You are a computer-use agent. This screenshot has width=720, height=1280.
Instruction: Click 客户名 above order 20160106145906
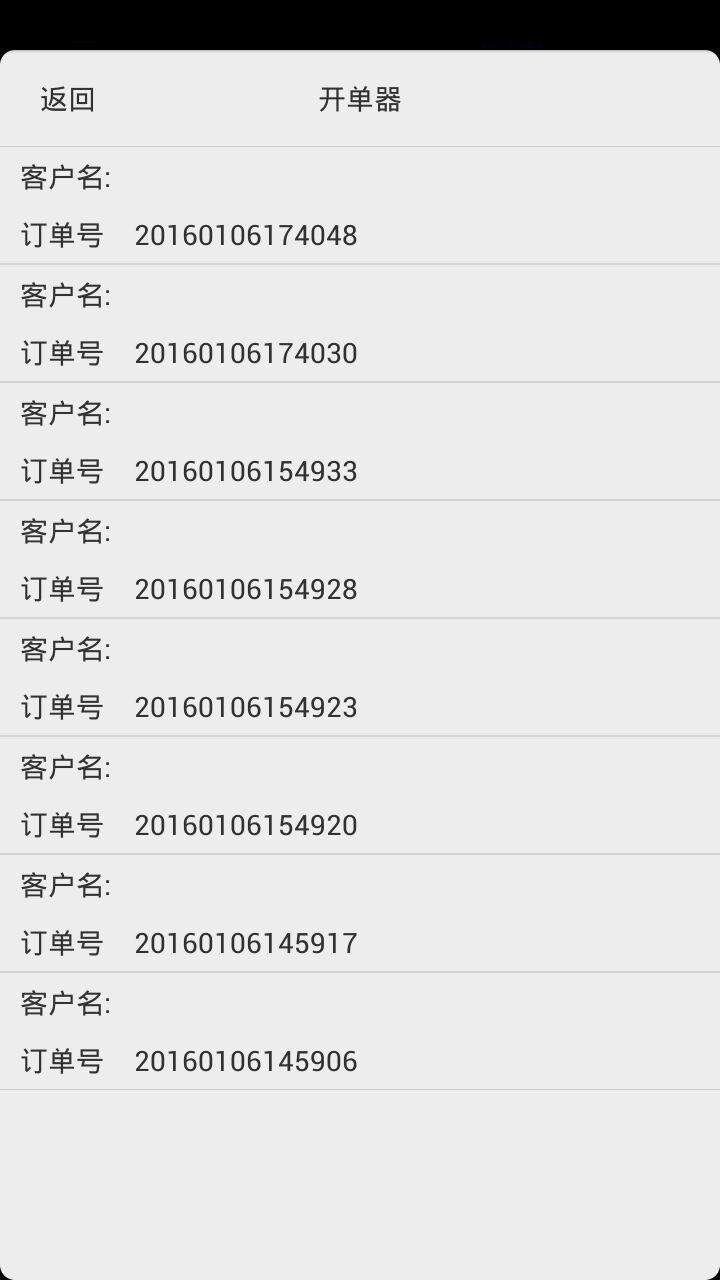pos(62,1003)
